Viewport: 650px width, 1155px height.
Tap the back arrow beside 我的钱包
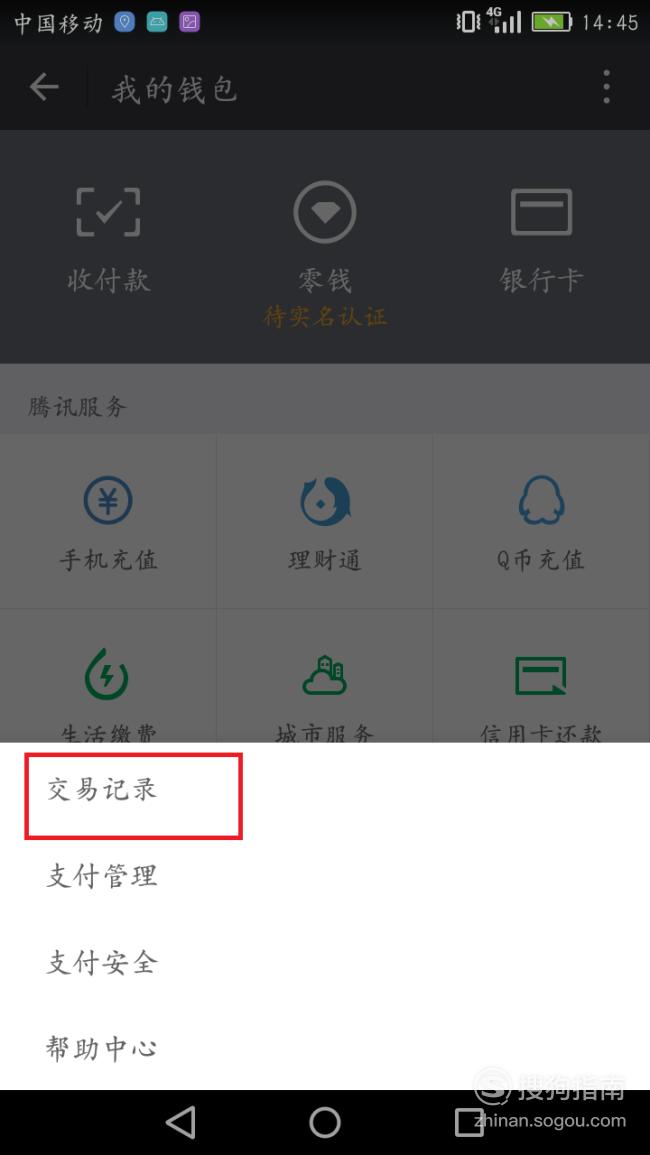pyautogui.click(x=43, y=88)
